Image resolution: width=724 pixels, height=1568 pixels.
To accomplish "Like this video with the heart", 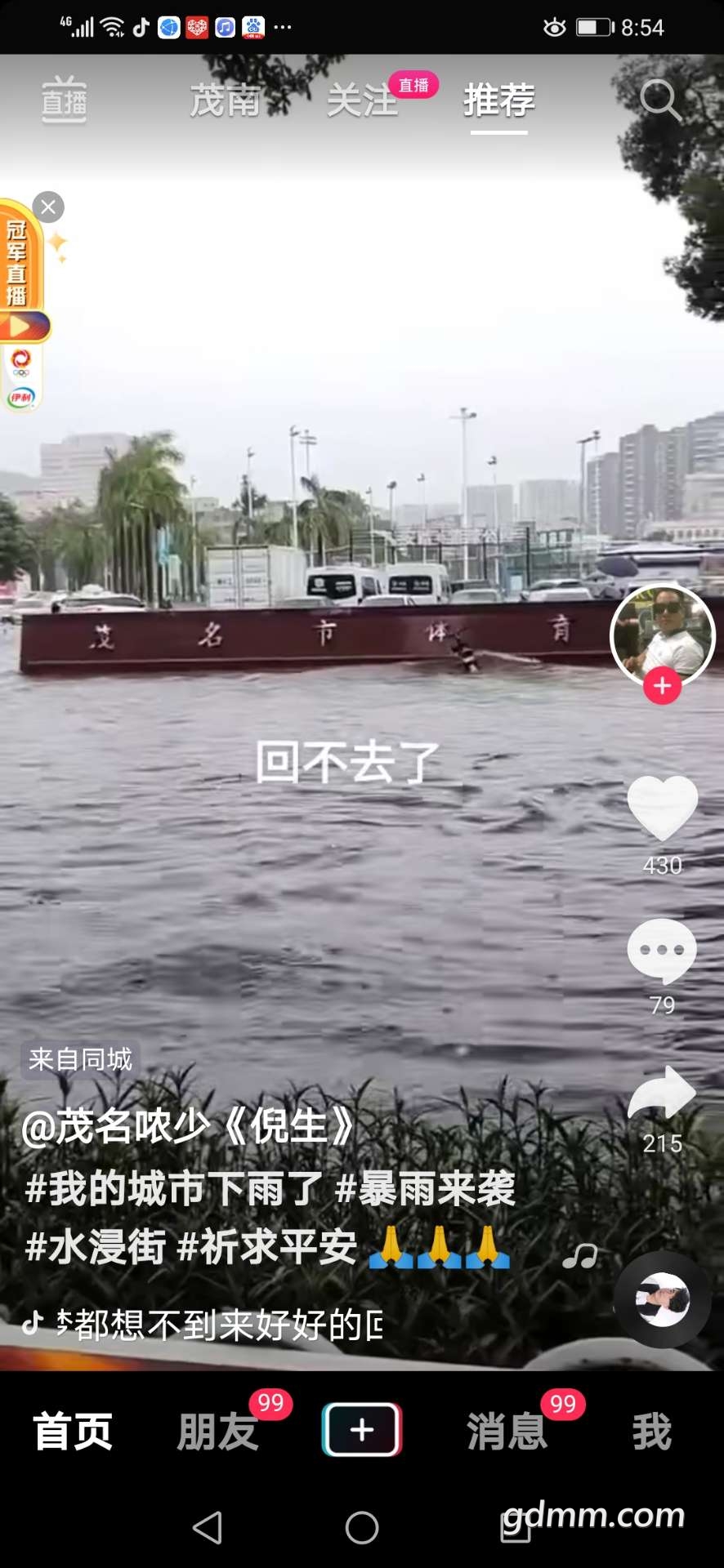I will click(x=662, y=808).
